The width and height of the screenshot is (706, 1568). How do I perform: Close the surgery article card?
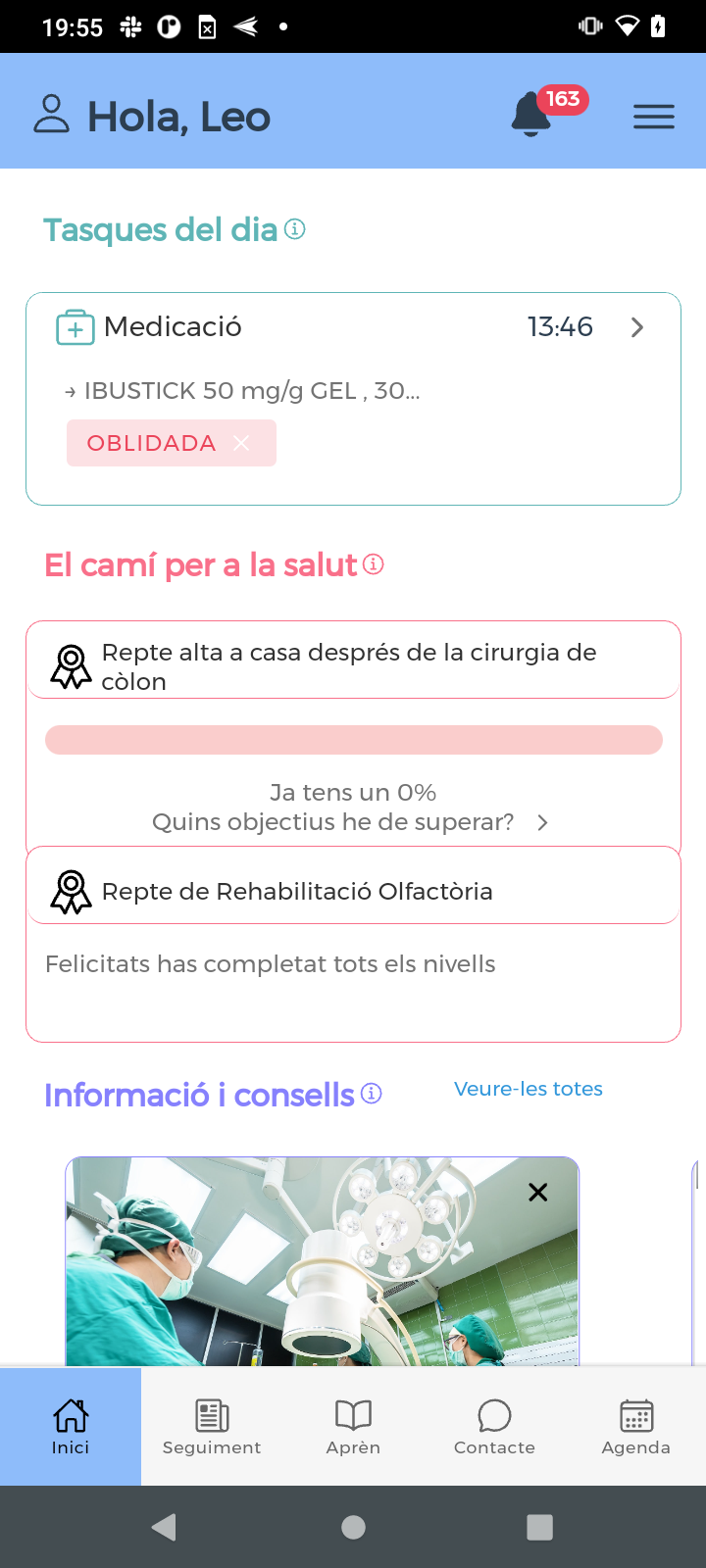(538, 1192)
